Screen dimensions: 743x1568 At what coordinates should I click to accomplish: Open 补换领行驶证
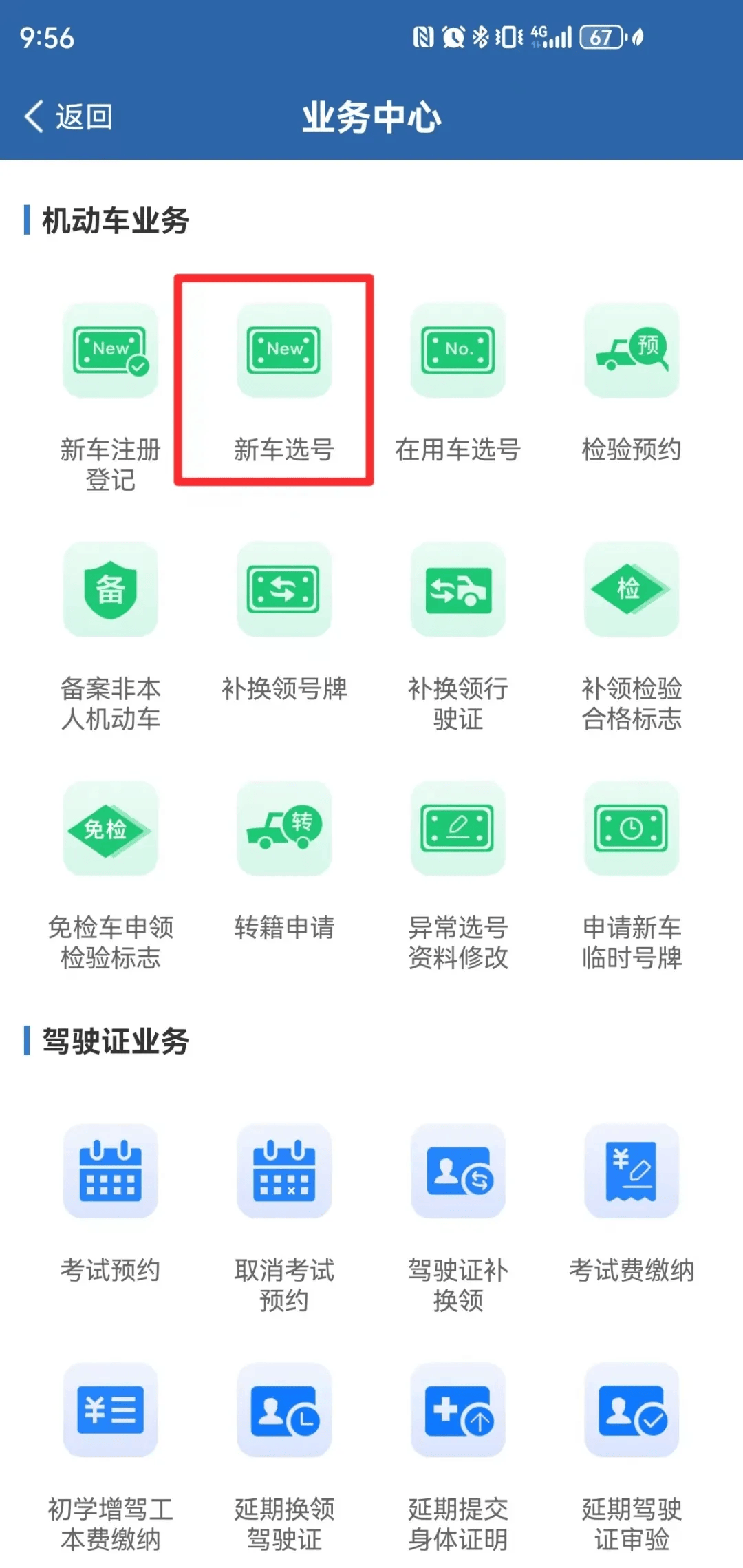pos(458,590)
